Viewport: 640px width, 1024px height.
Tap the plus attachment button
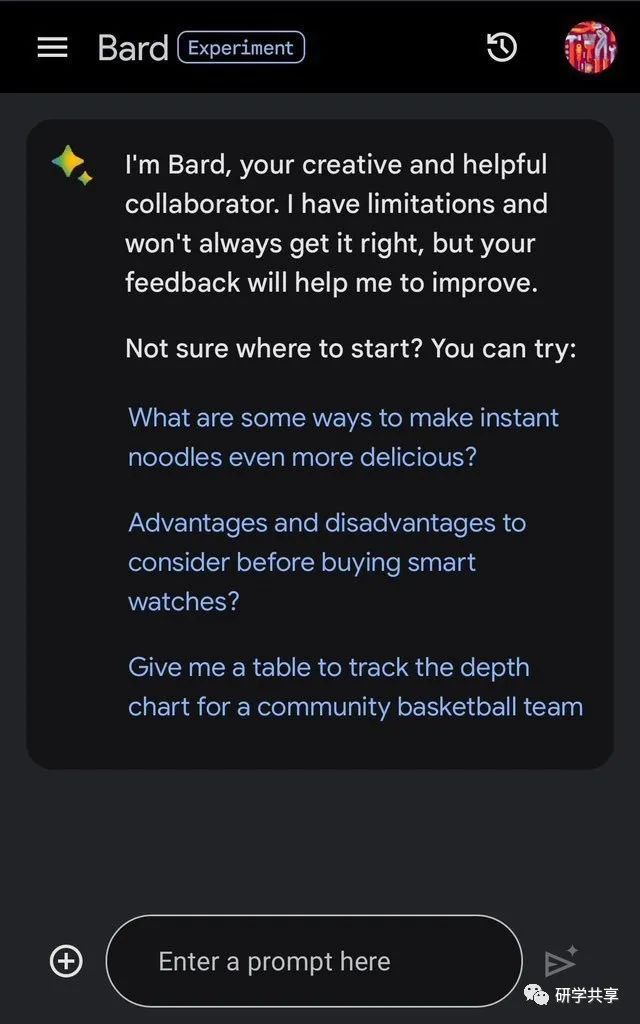66,961
